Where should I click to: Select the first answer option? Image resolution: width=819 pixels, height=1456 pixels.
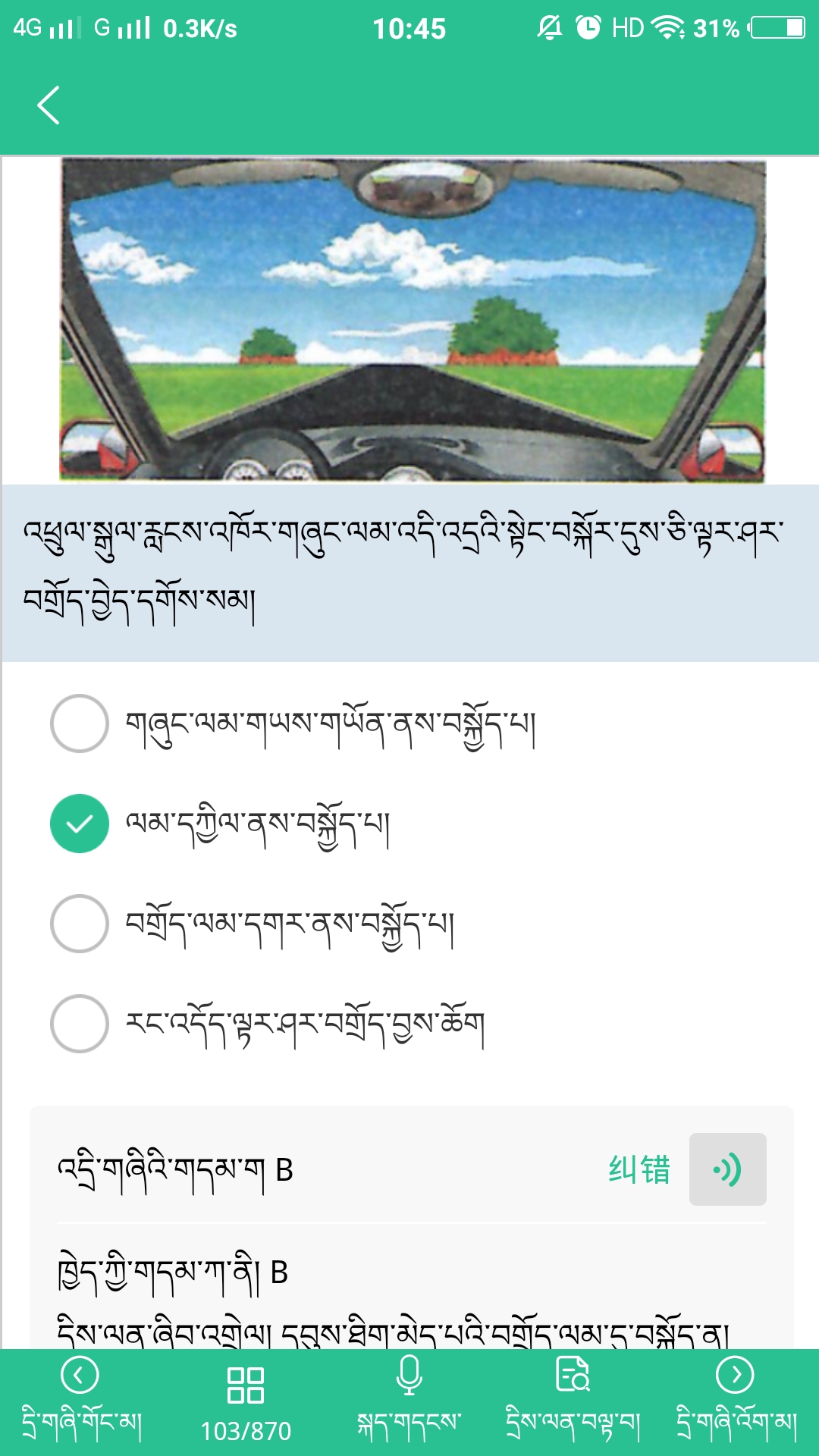point(80,723)
